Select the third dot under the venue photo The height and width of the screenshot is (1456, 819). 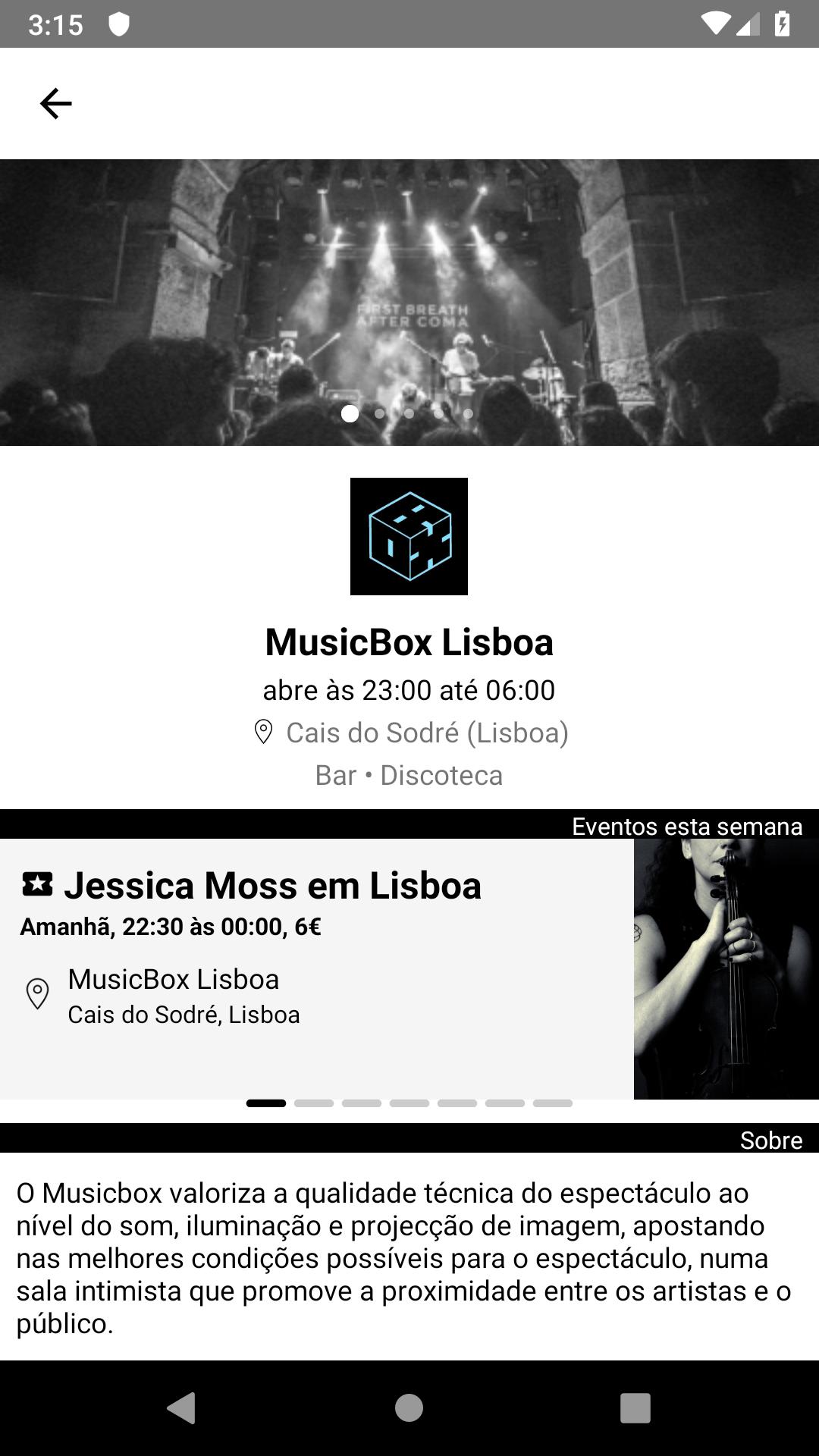(x=409, y=414)
